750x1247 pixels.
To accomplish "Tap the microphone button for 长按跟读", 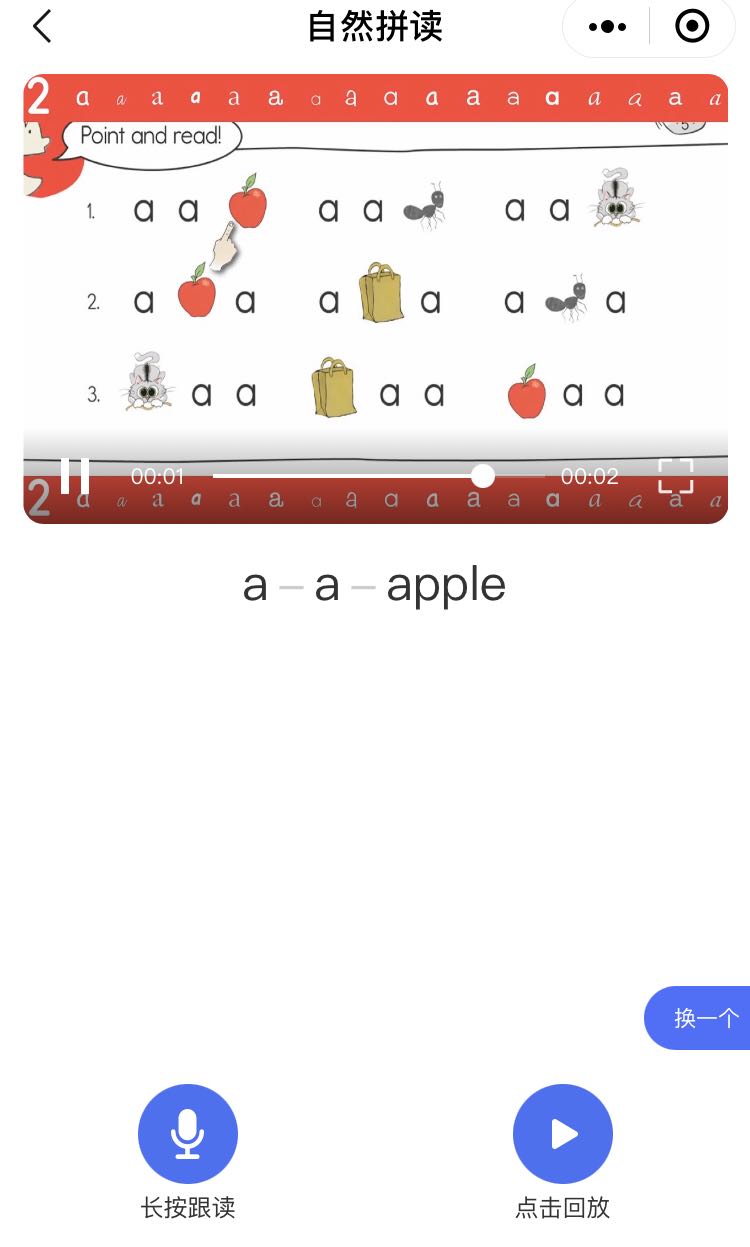I will click(x=188, y=1134).
